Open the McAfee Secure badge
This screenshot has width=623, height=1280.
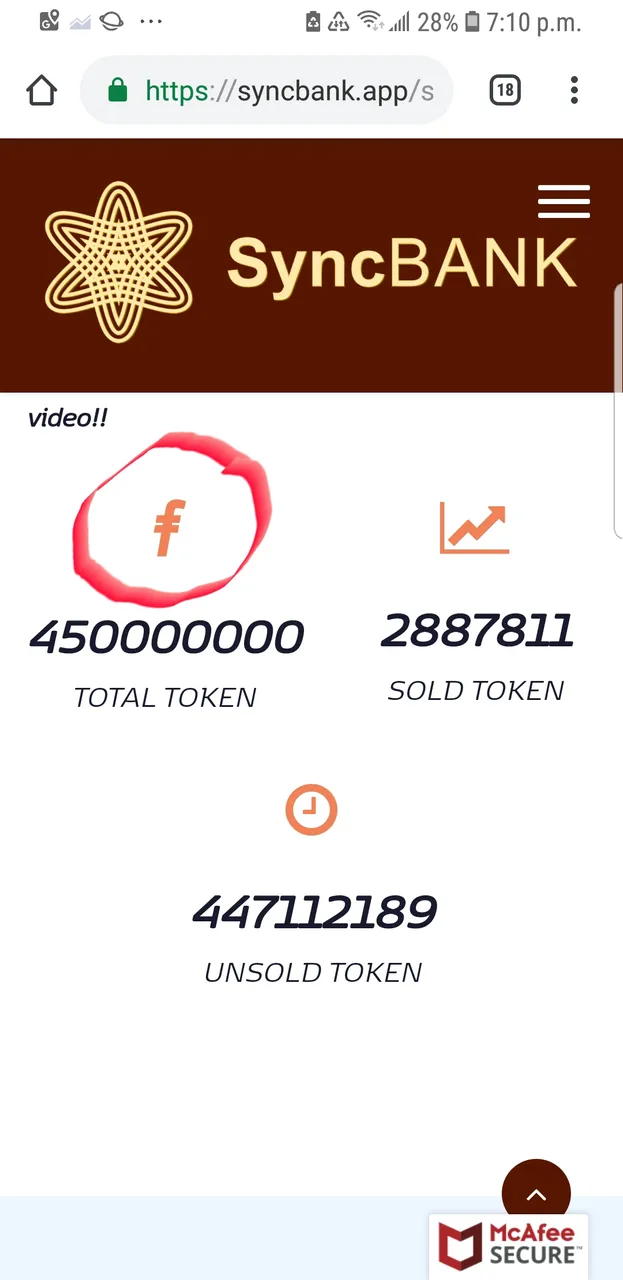(508, 1243)
